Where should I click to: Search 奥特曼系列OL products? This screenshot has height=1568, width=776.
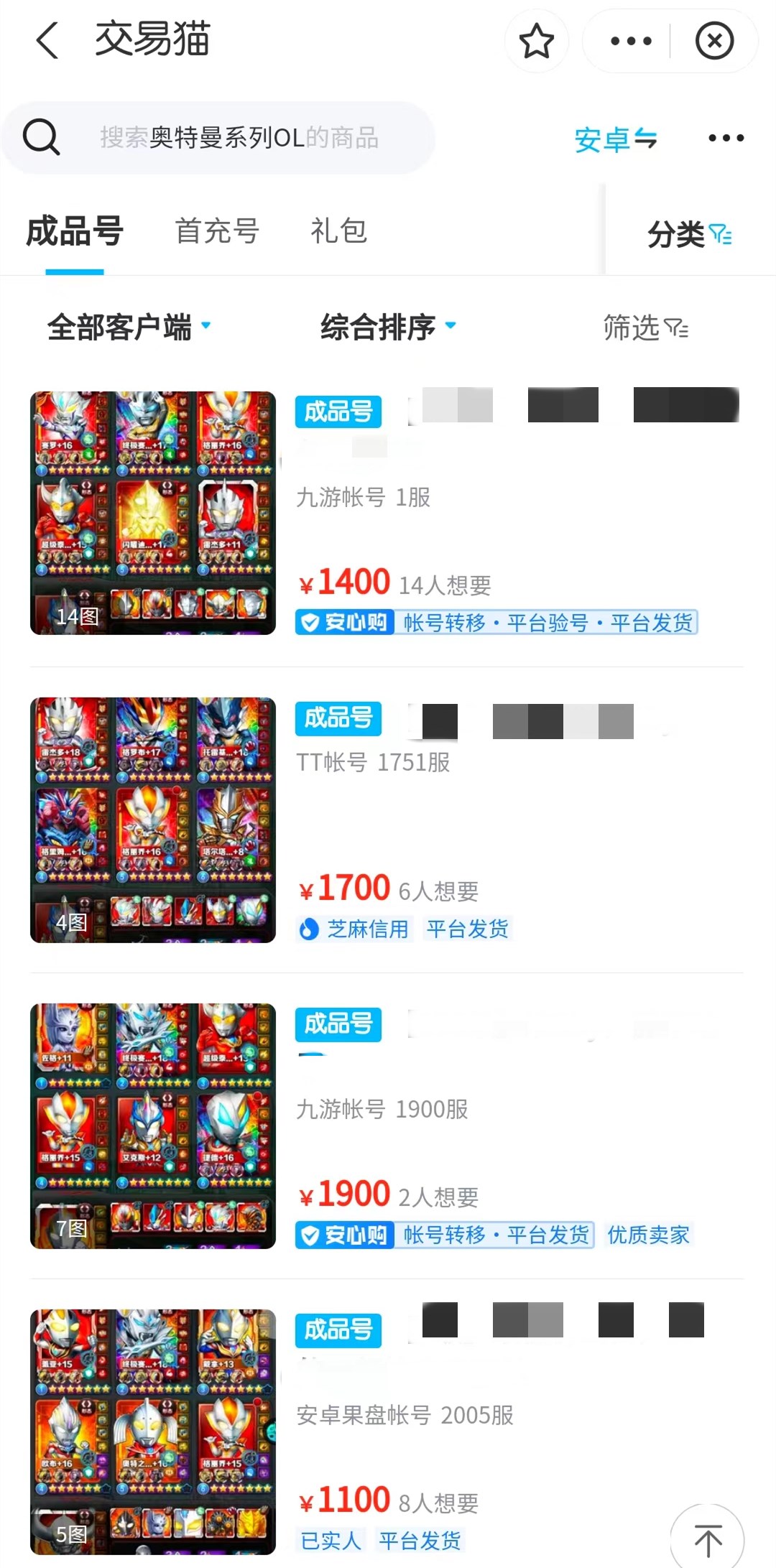[x=237, y=137]
